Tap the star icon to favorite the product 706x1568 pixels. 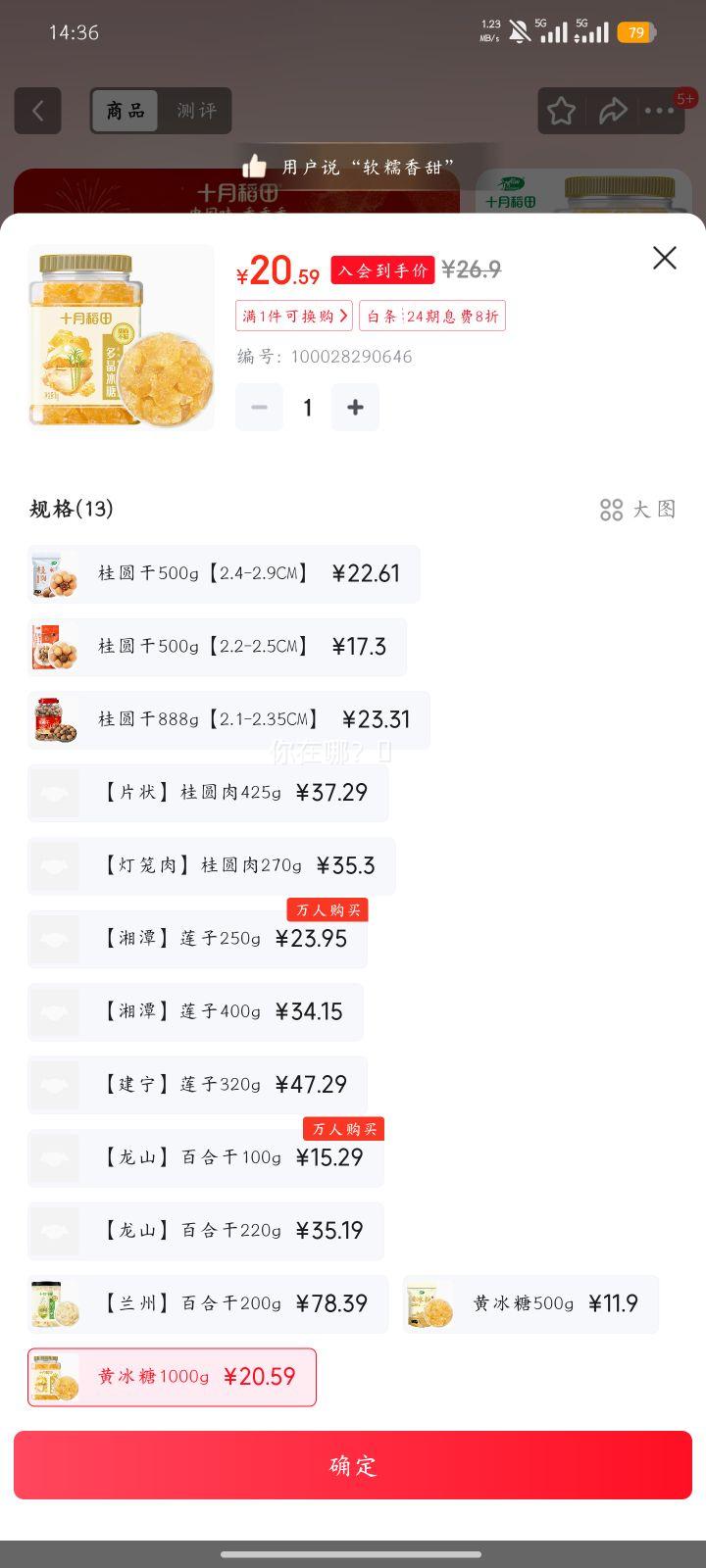click(x=561, y=110)
